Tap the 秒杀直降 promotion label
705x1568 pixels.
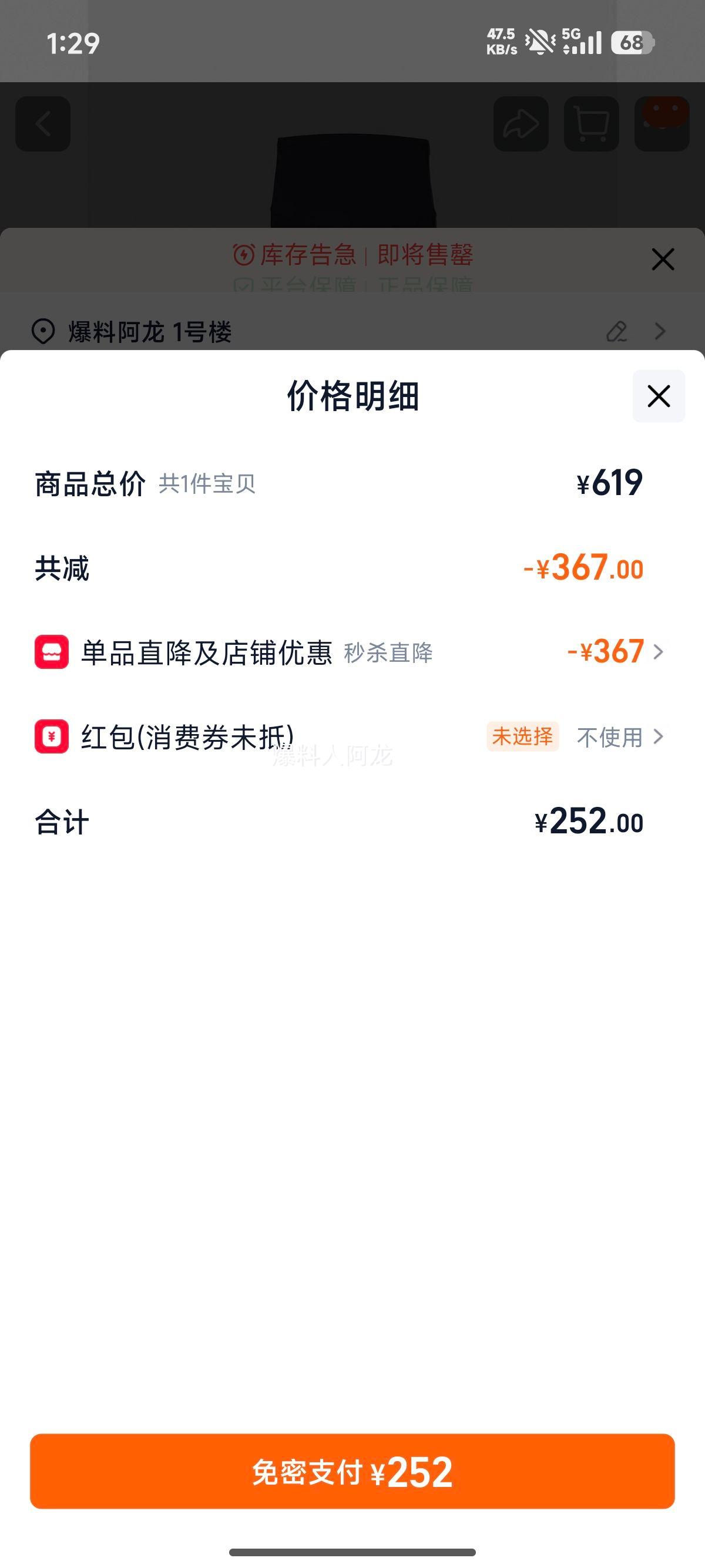(x=390, y=653)
